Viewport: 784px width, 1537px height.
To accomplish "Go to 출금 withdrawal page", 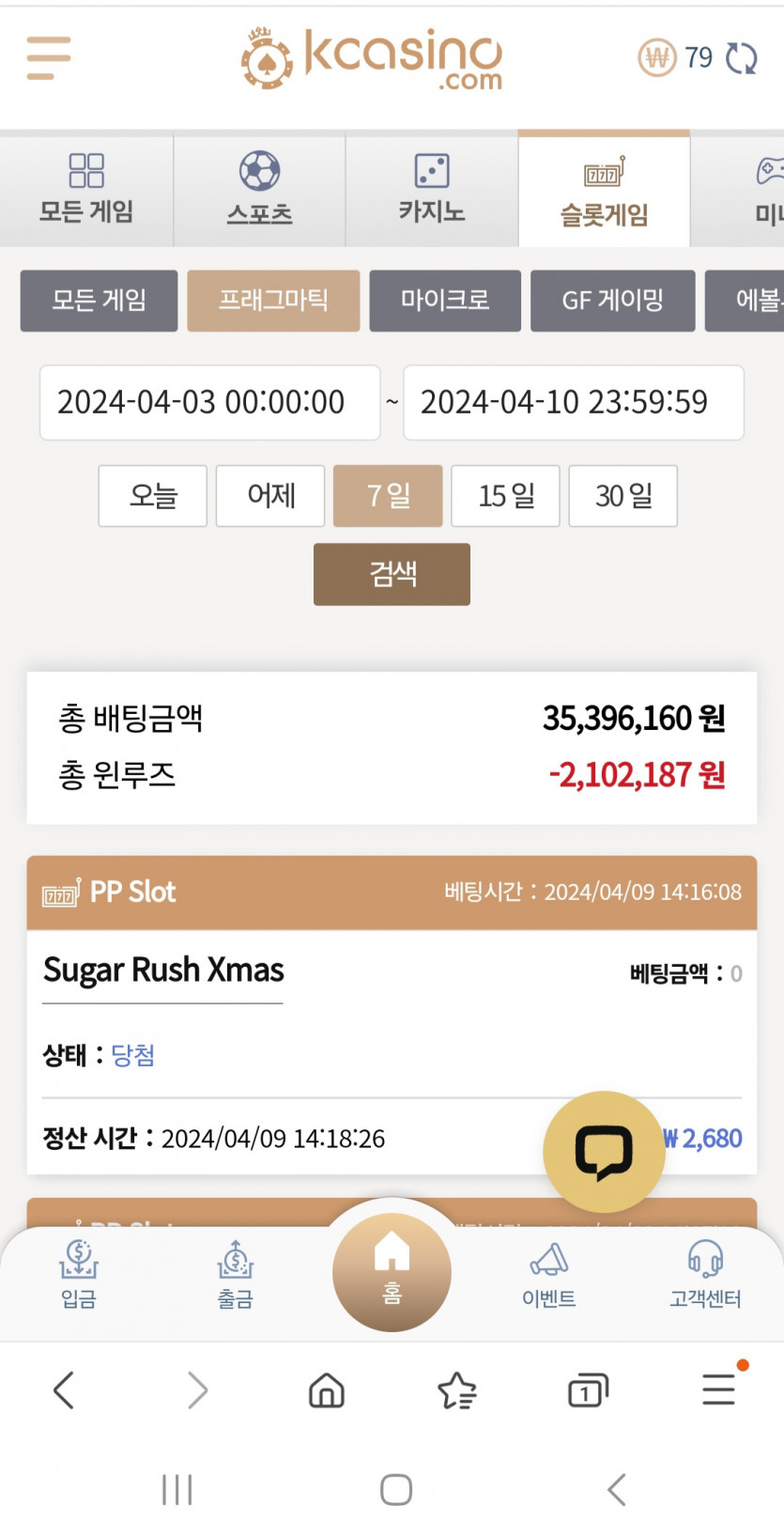I will click(235, 1274).
